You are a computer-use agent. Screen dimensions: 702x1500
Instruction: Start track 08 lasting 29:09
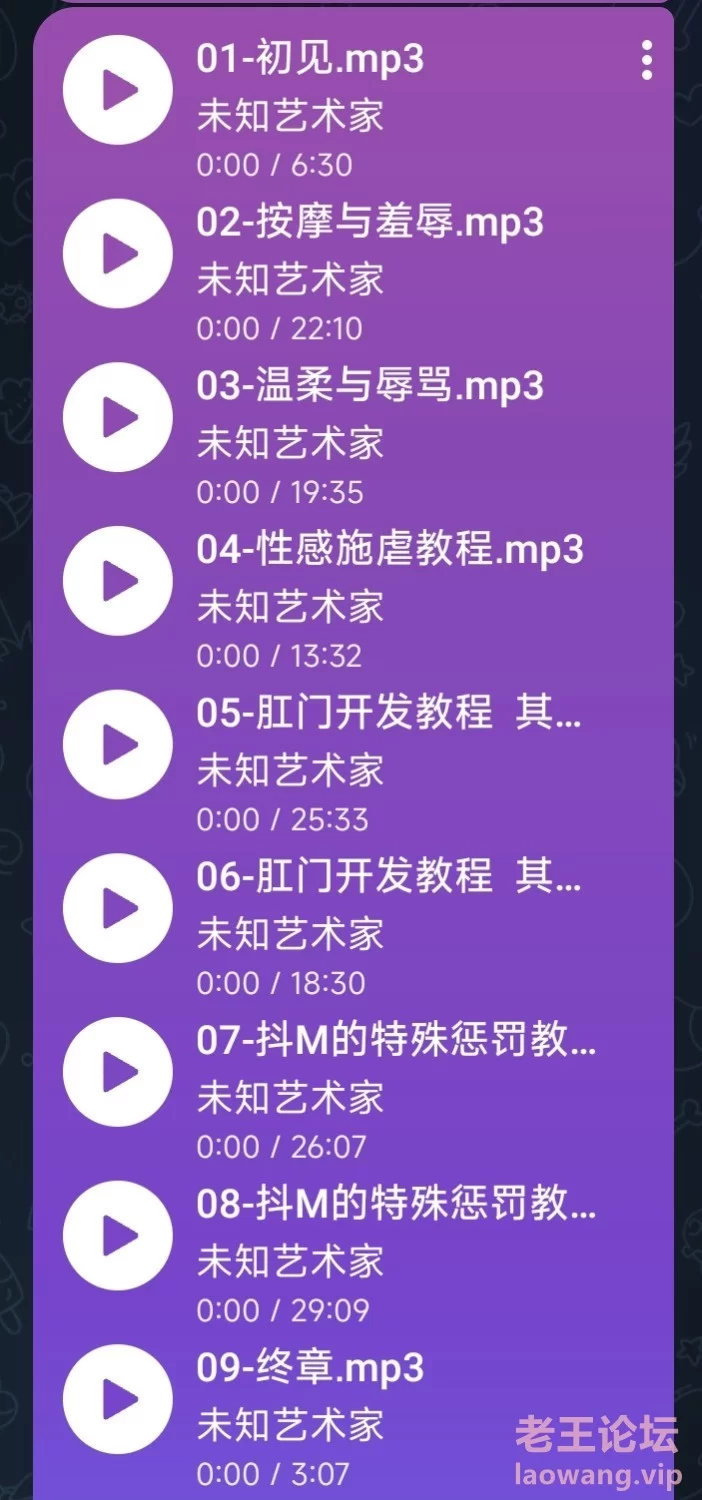(118, 1236)
